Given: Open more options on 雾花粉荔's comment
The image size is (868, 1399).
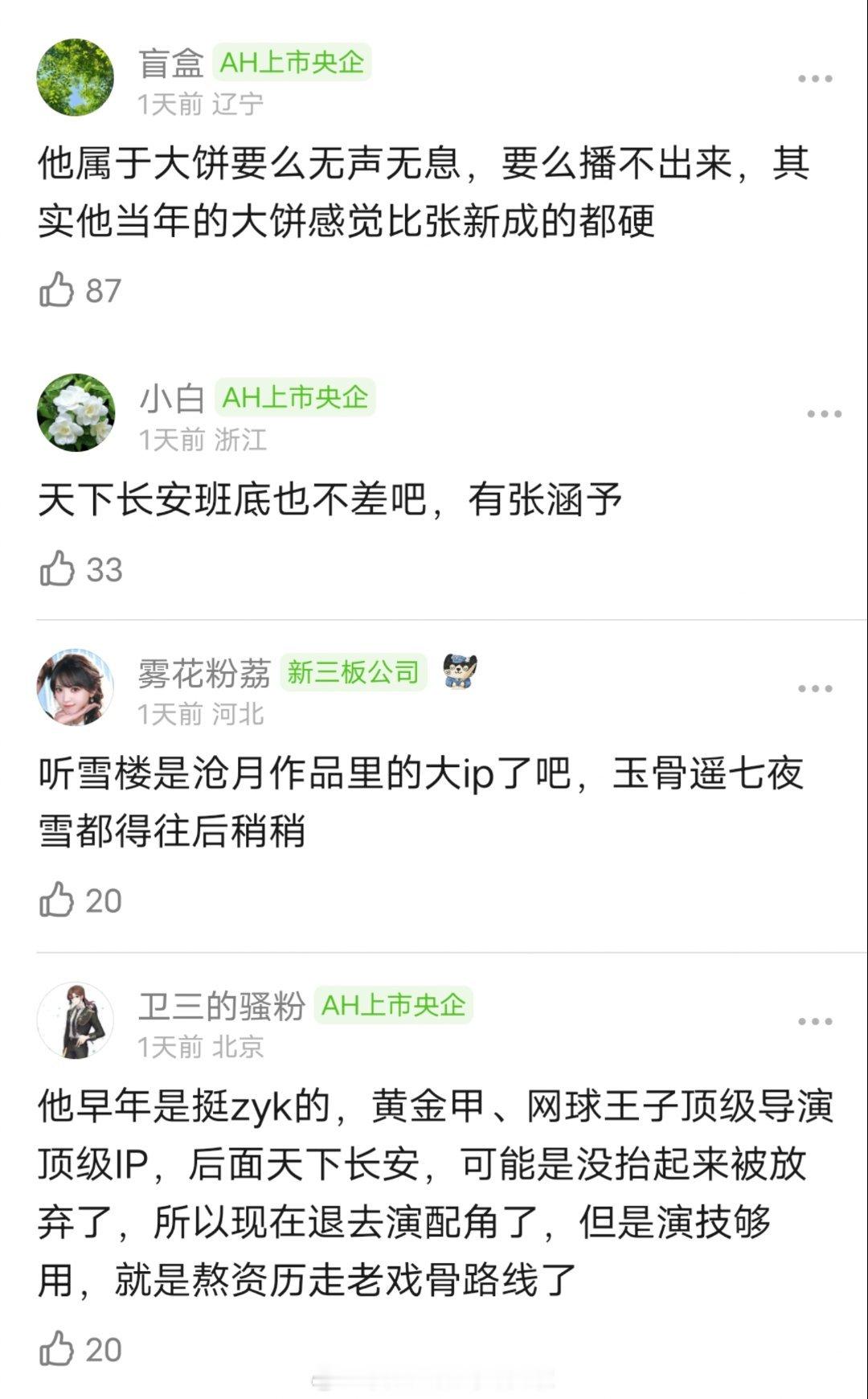Looking at the screenshot, I should [814, 687].
